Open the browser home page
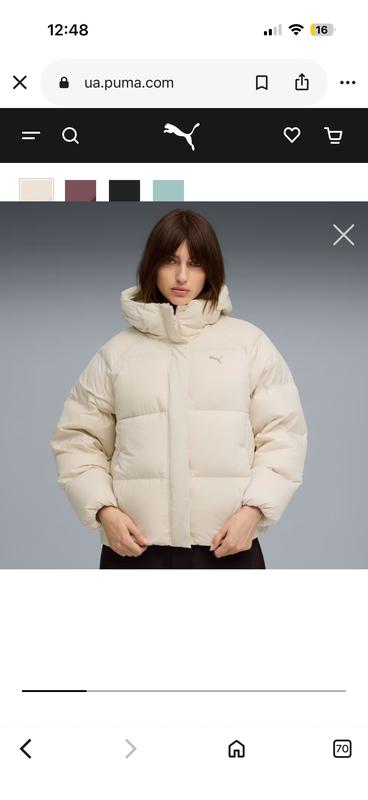 coord(236,749)
